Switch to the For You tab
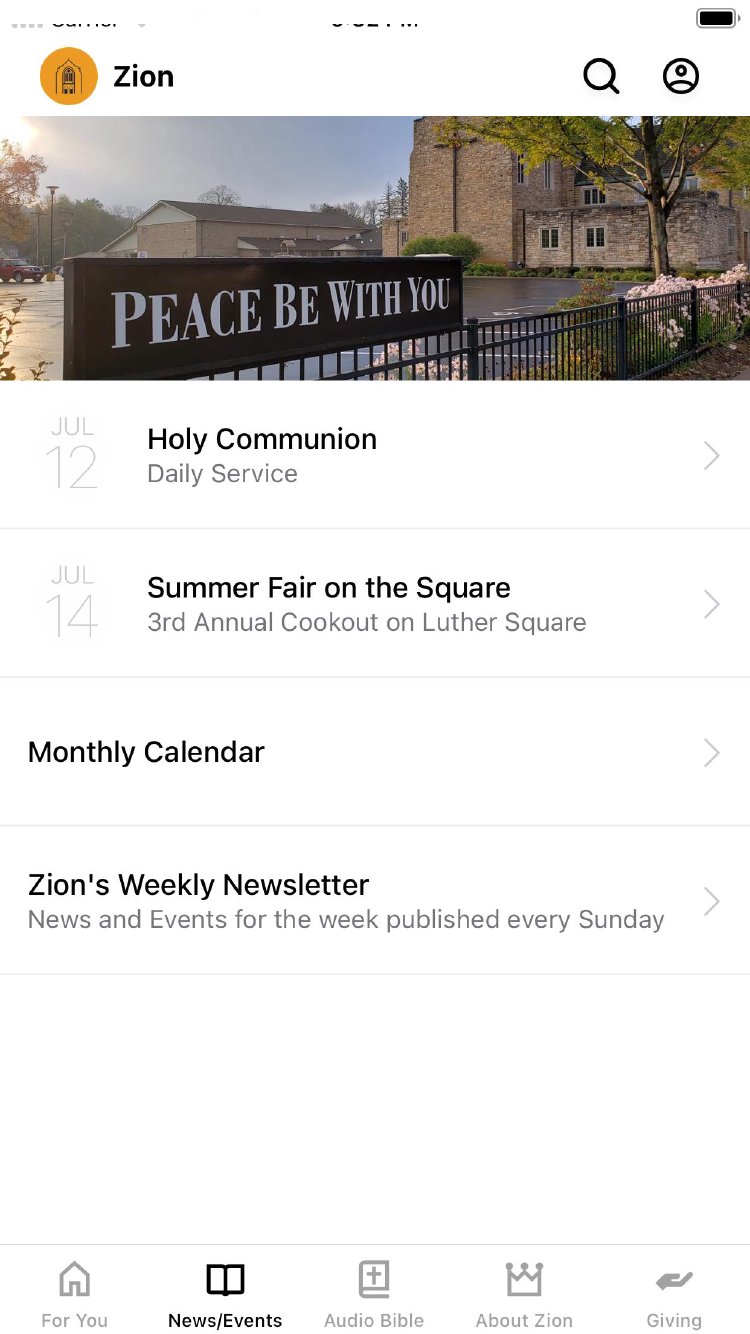 75,1294
